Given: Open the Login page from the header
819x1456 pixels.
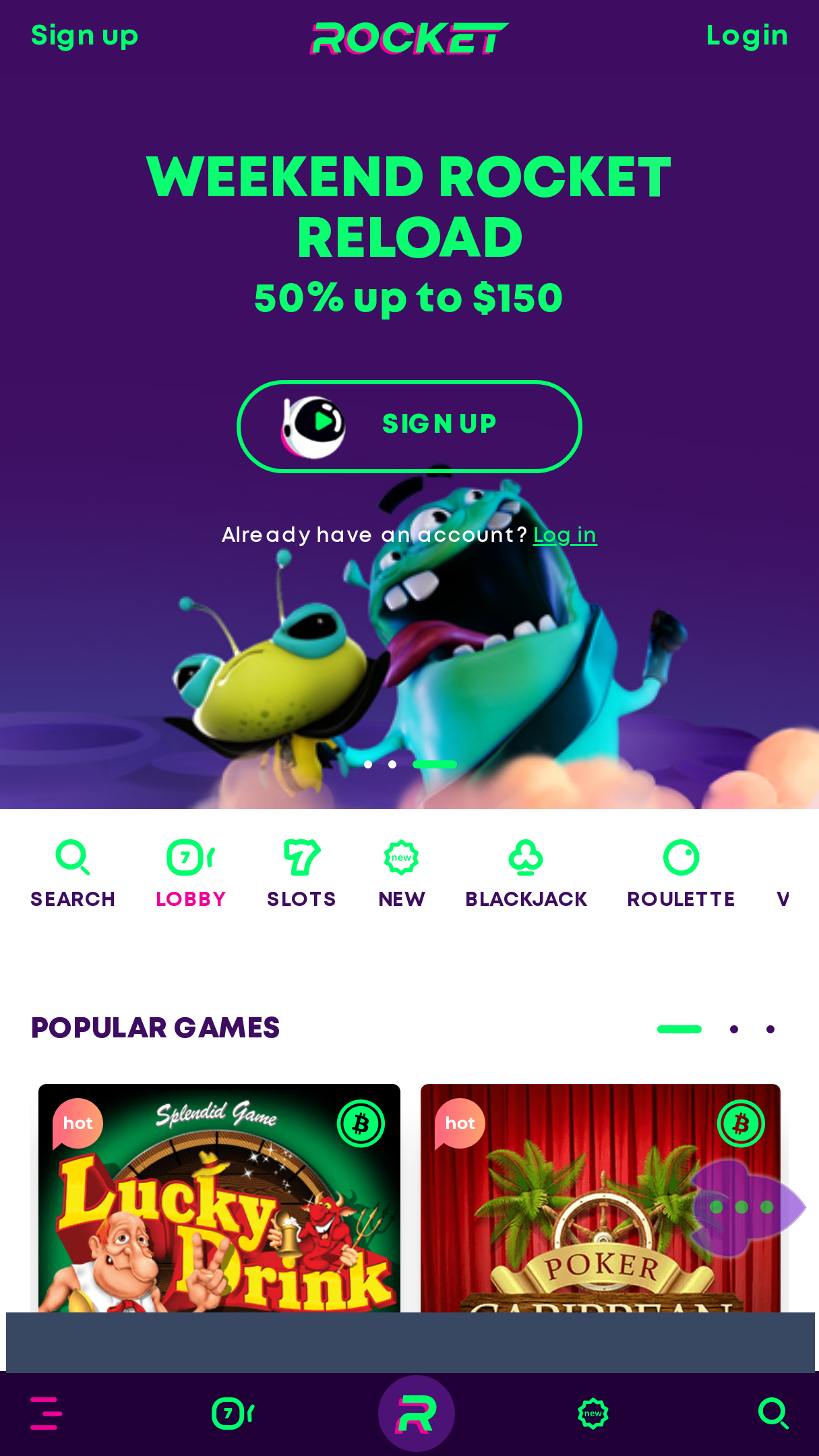Looking at the screenshot, I should (747, 36).
